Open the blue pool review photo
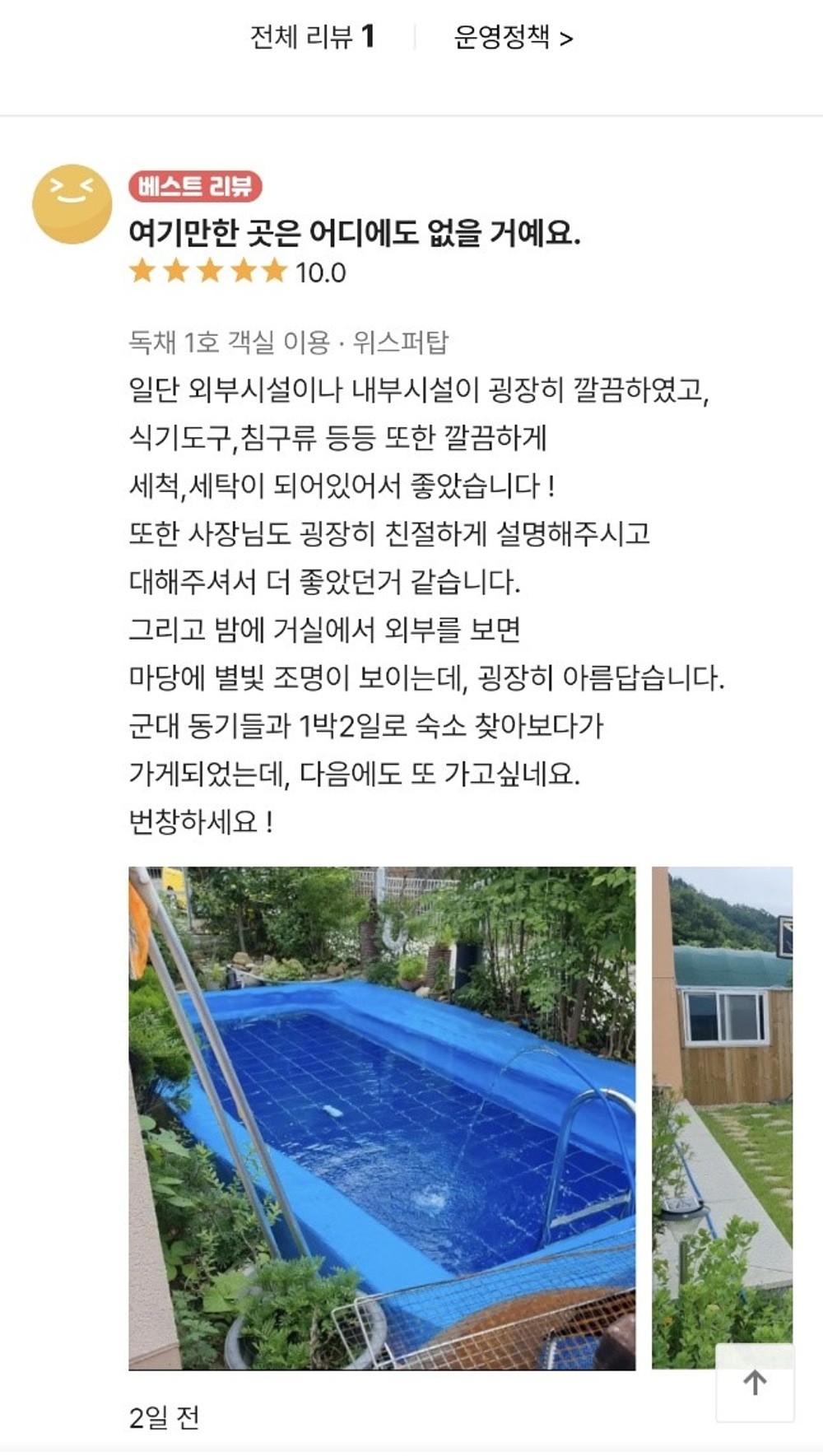This screenshot has height=1456, width=823. tap(382, 1117)
